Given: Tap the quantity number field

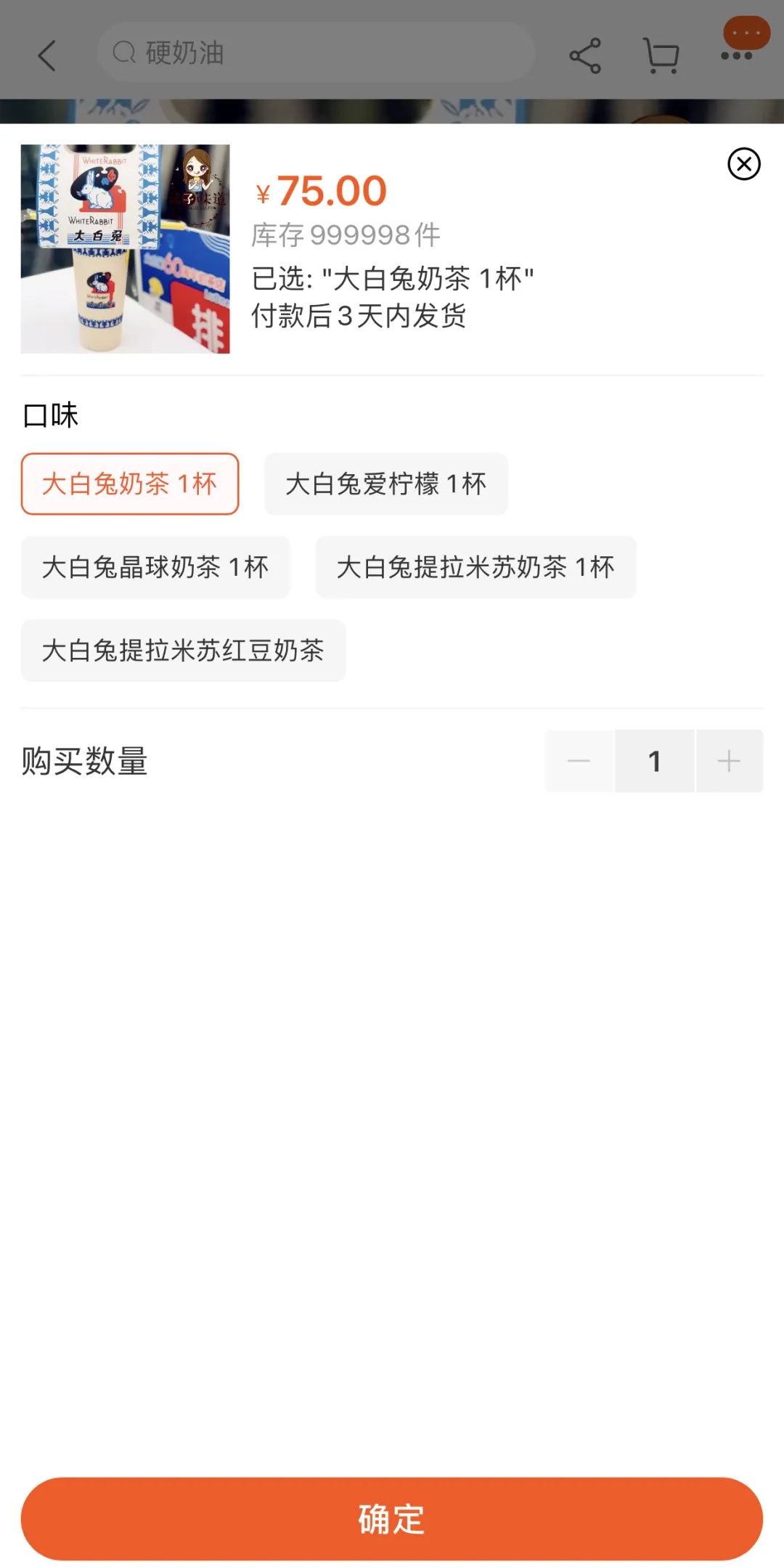Looking at the screenshot, I should (654, 761).
